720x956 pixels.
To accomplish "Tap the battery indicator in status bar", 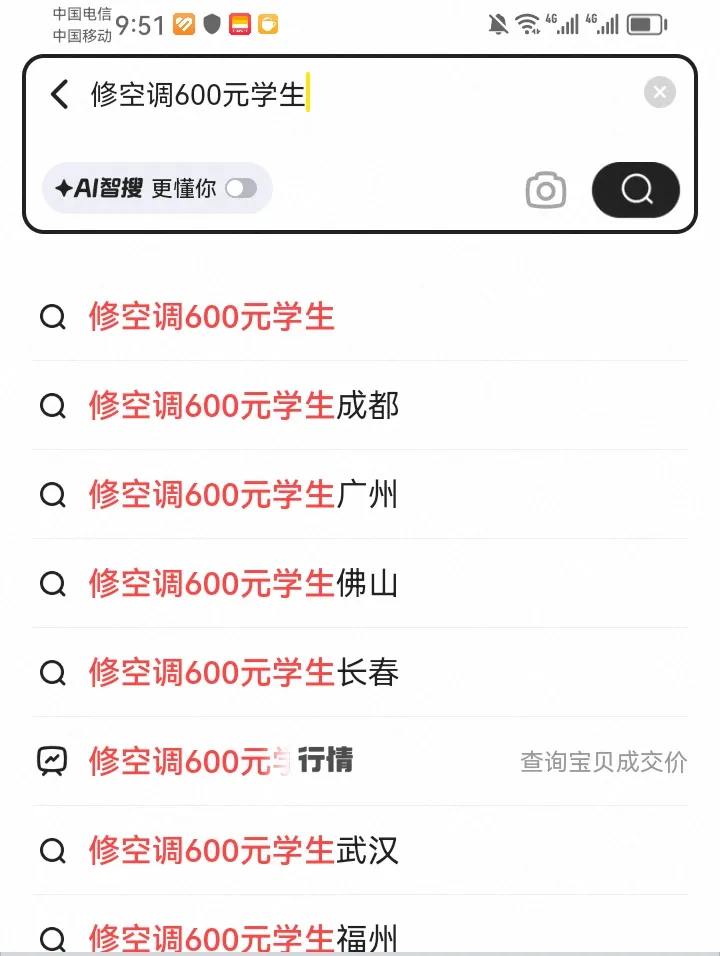I will [x=645, y=22].
